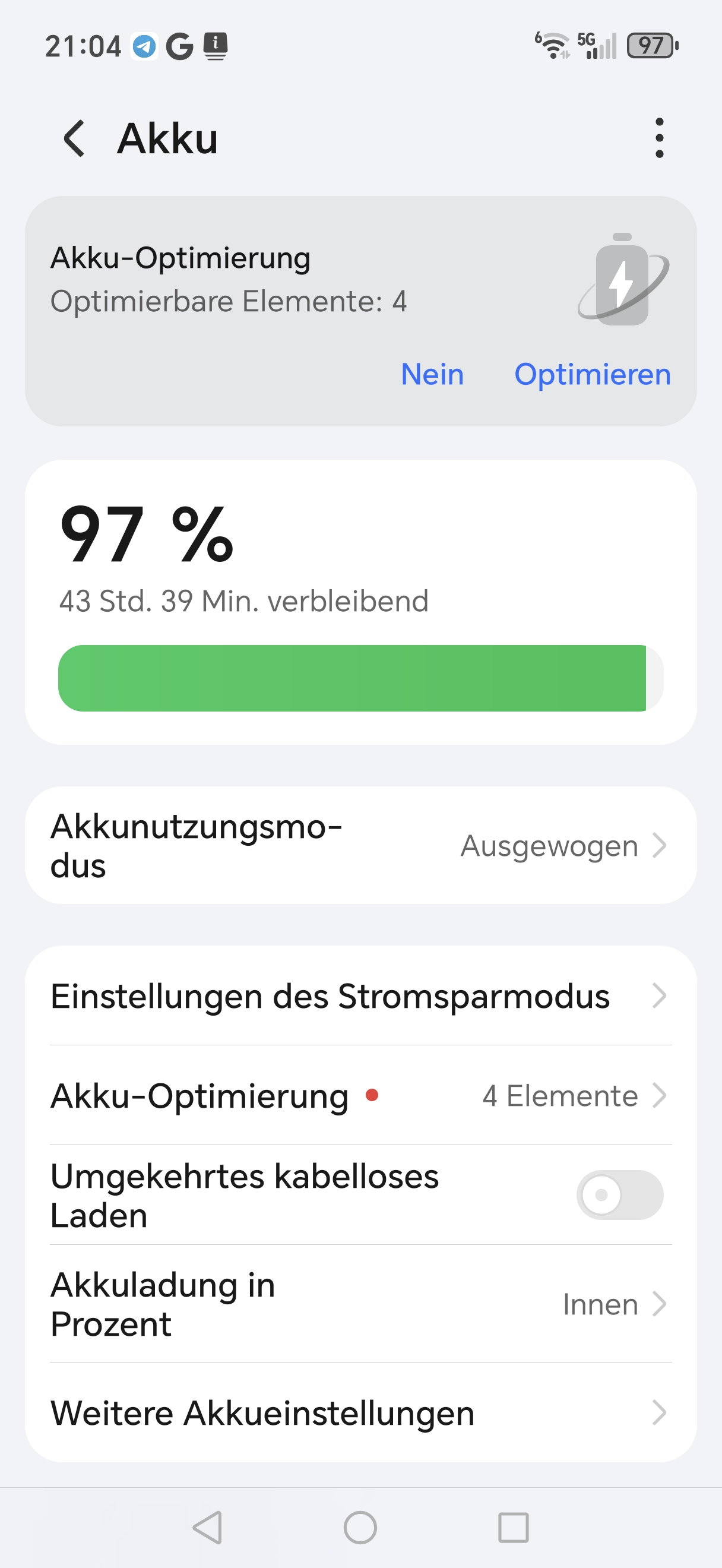Screen dimensions: 722x1568
Task: Open the three-dot overflow menu
Action: pos(659,138)
